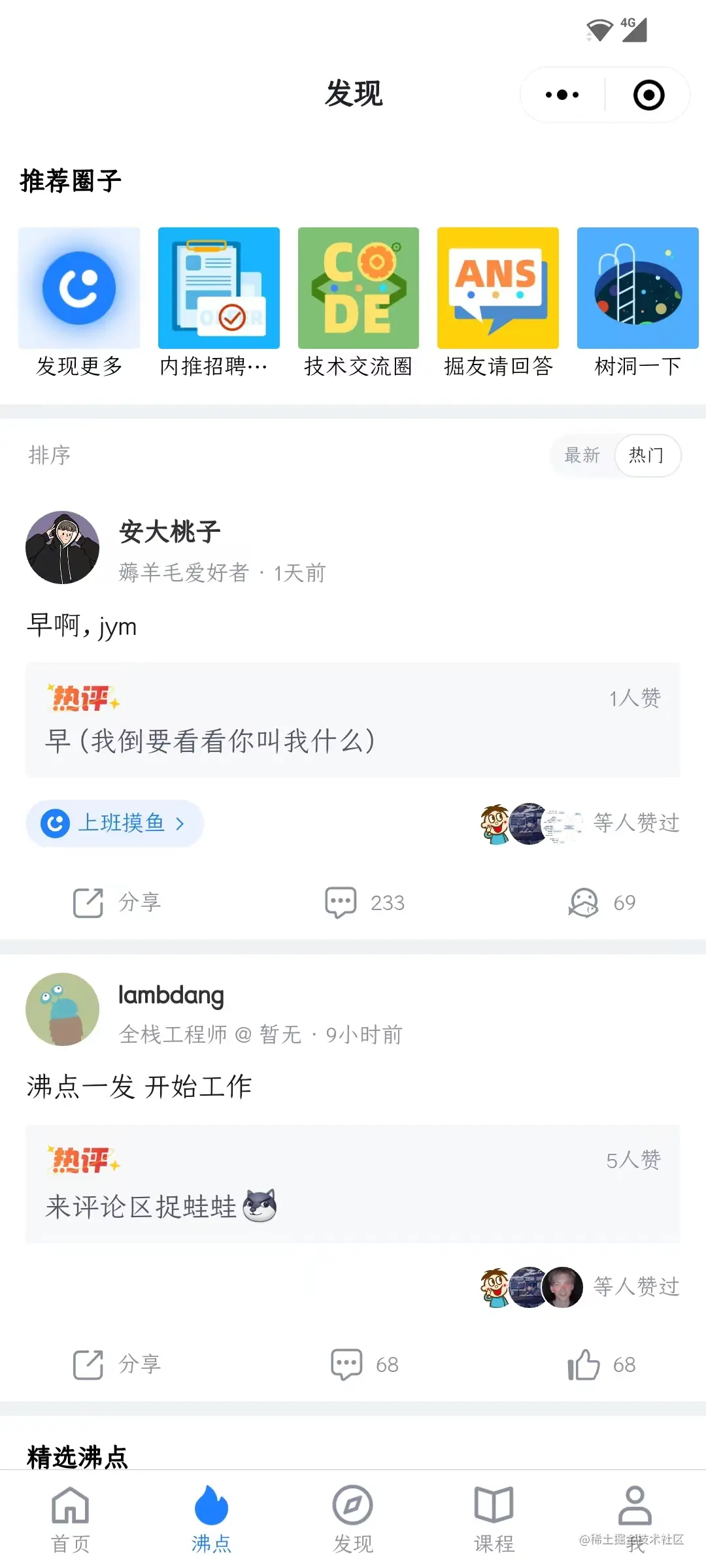The width and height of the screenshot is (706, 1568).
Task: Select the 首页 home icon in bottom bar
Action: pyautogui.click(x=70, y=1511)
